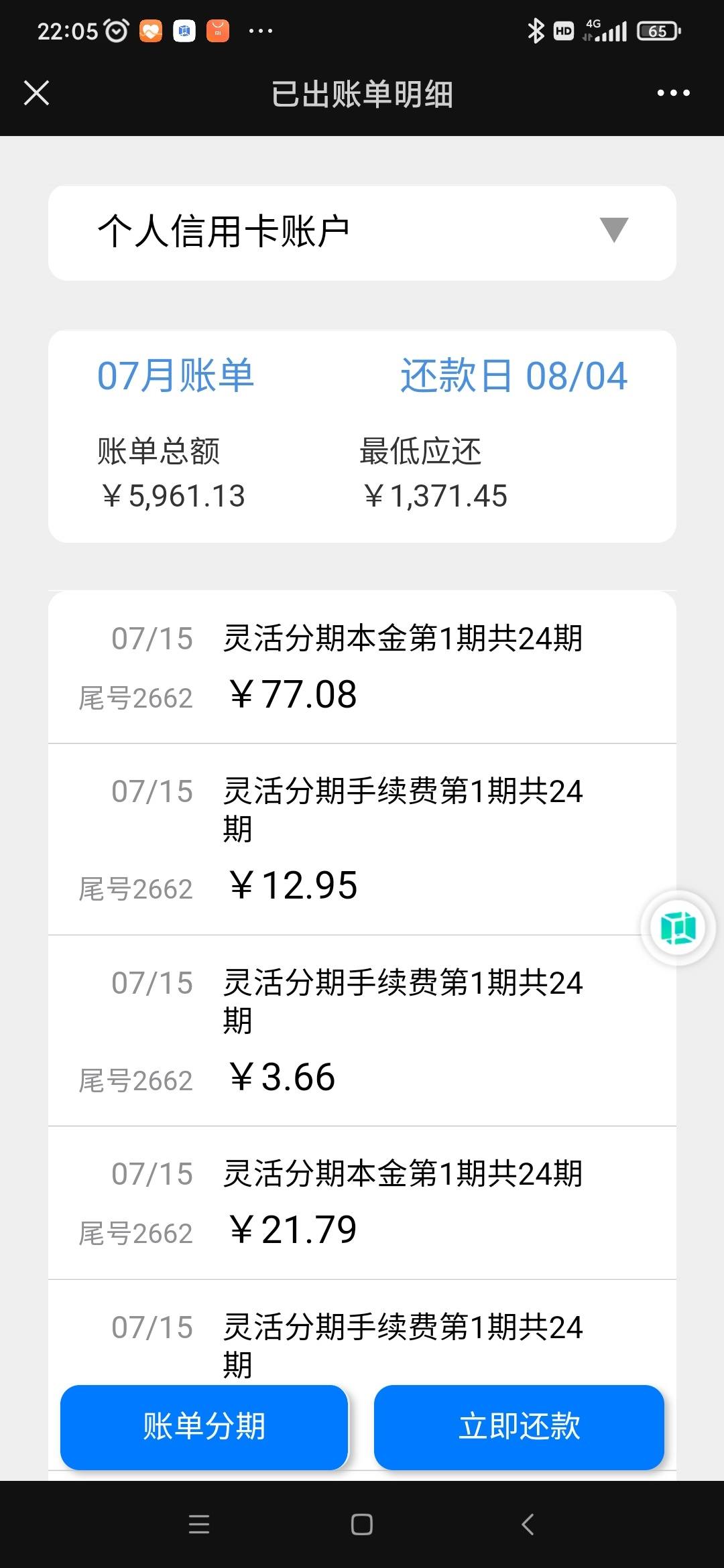Go back with the system back button
This screenshot has height=1568, width=724.
528,1524
